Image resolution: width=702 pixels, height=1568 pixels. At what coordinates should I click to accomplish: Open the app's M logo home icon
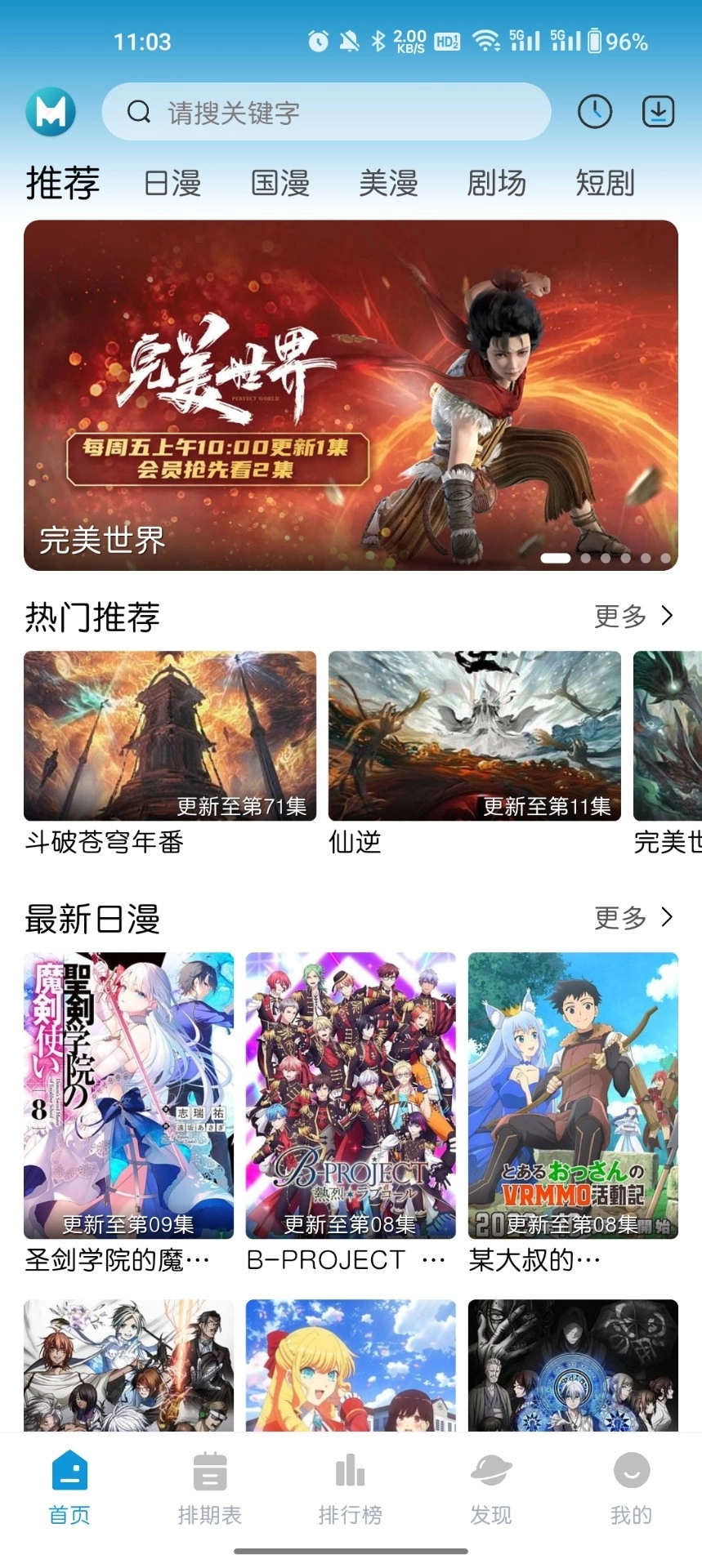(51, 112)
